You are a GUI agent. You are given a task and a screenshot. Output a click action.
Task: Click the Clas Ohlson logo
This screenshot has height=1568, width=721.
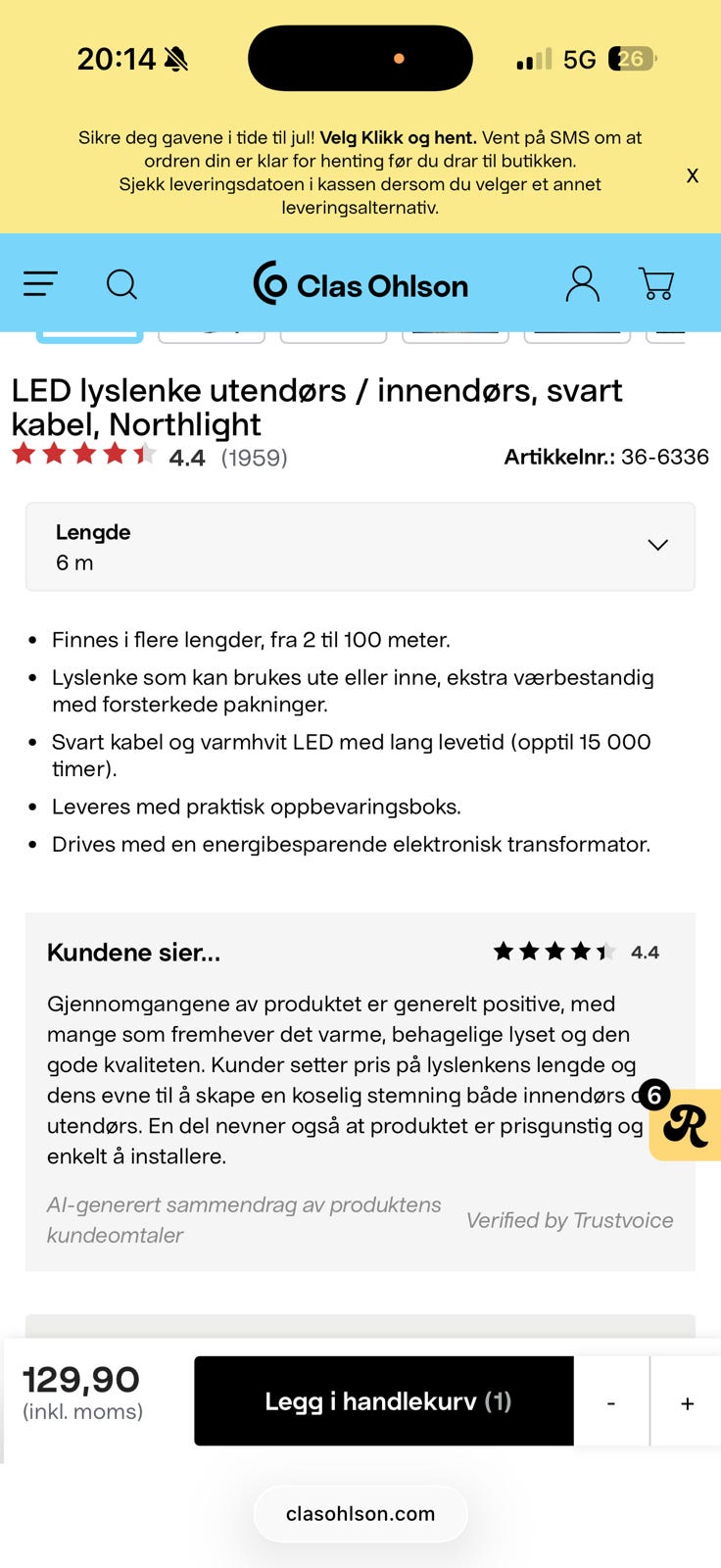pyautogui.click(x=360, y=284)
